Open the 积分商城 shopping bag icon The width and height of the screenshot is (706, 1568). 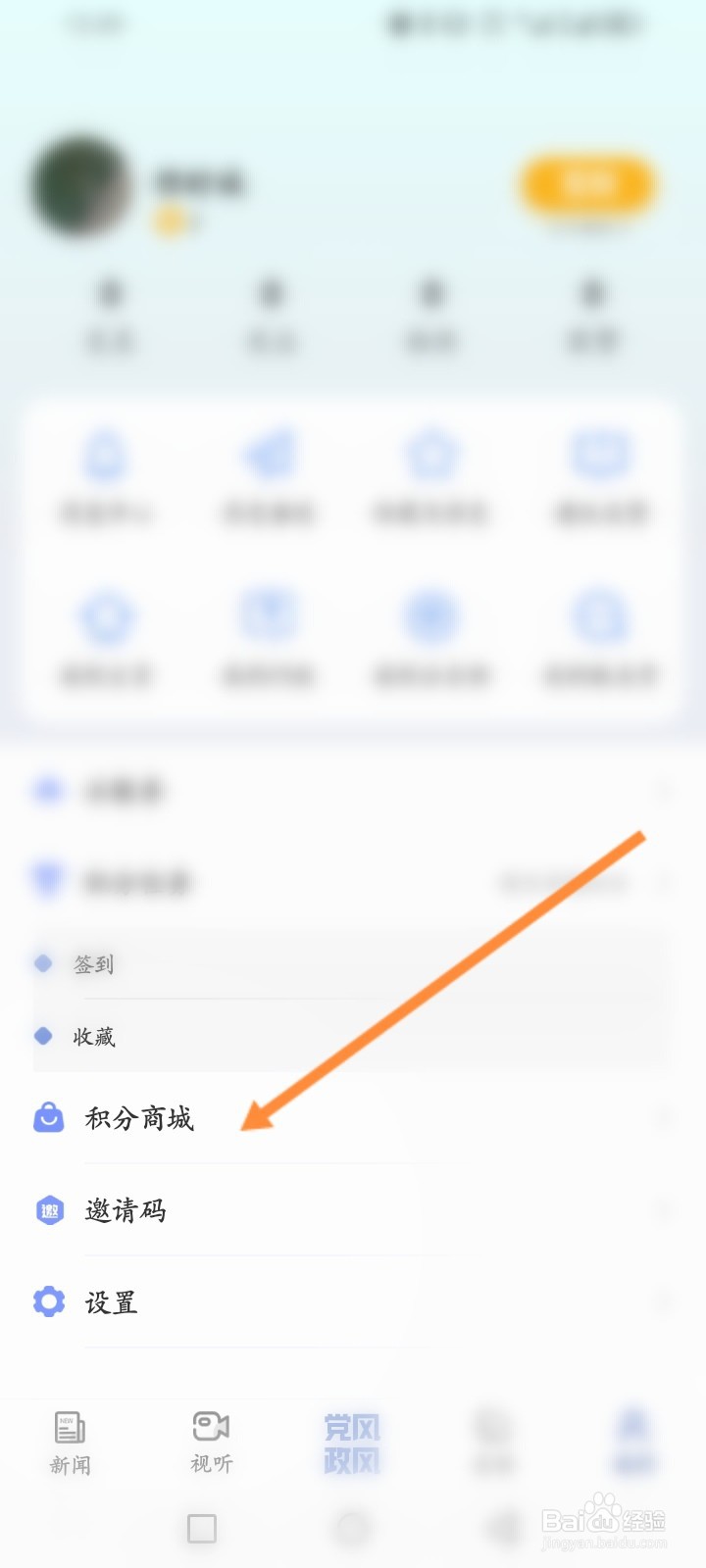point(49,1116)
